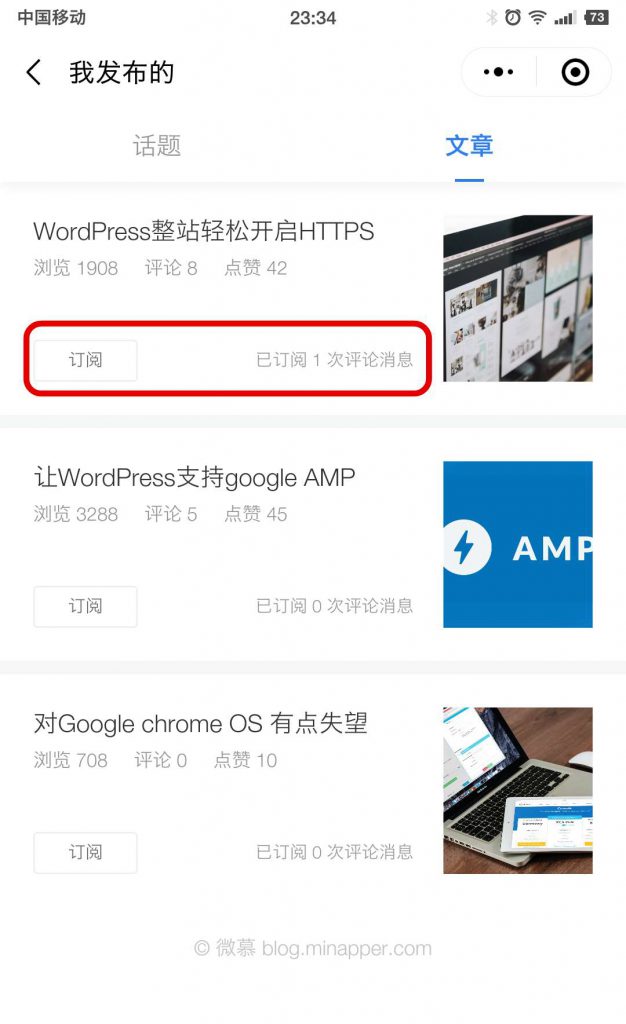Open article WordPress整站轻松开启HTTPS
The image size is (626, 1024).
[204, 231]
